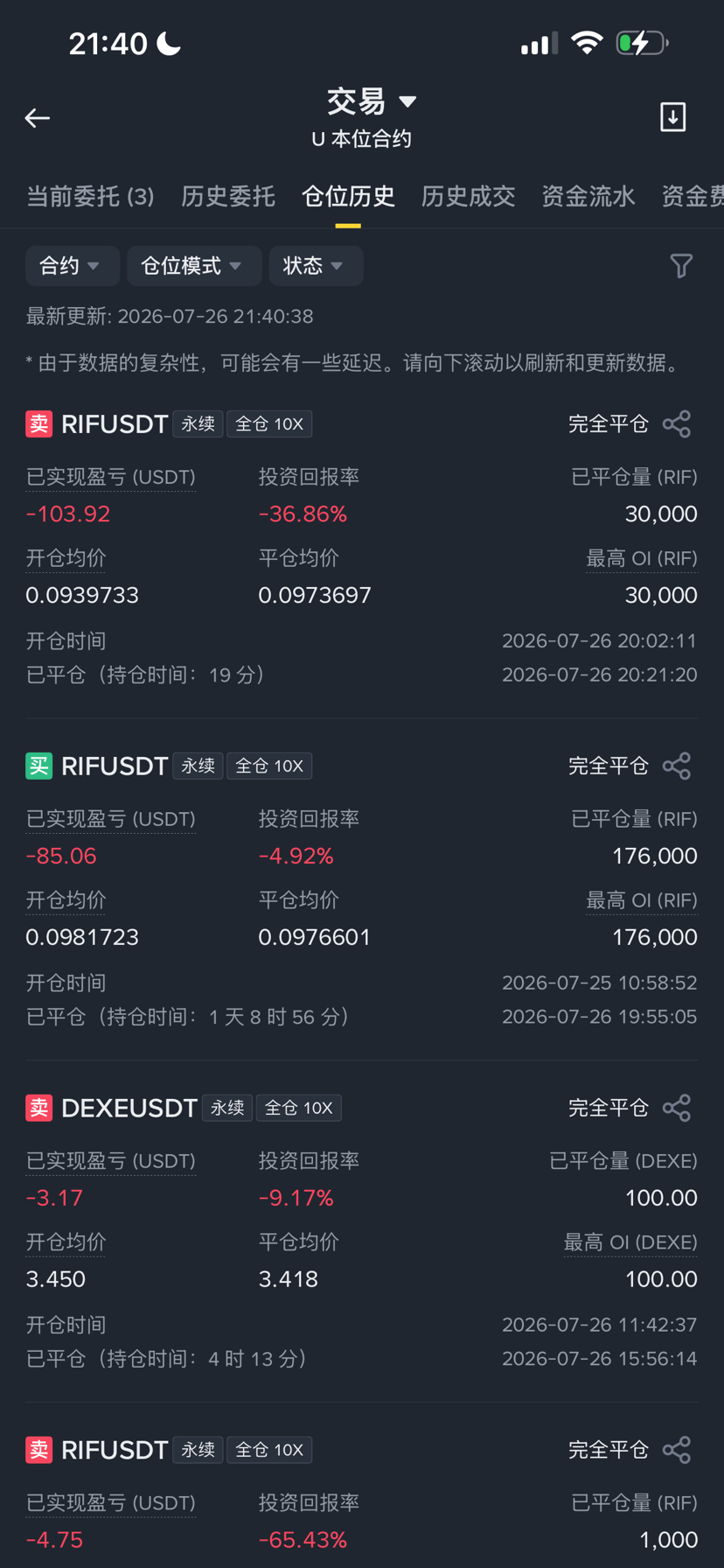Viewport: 724px width, 1568px height.
Task: Share the RIFUSDT position with -4.75 loss
Action: click(677, 1451)
